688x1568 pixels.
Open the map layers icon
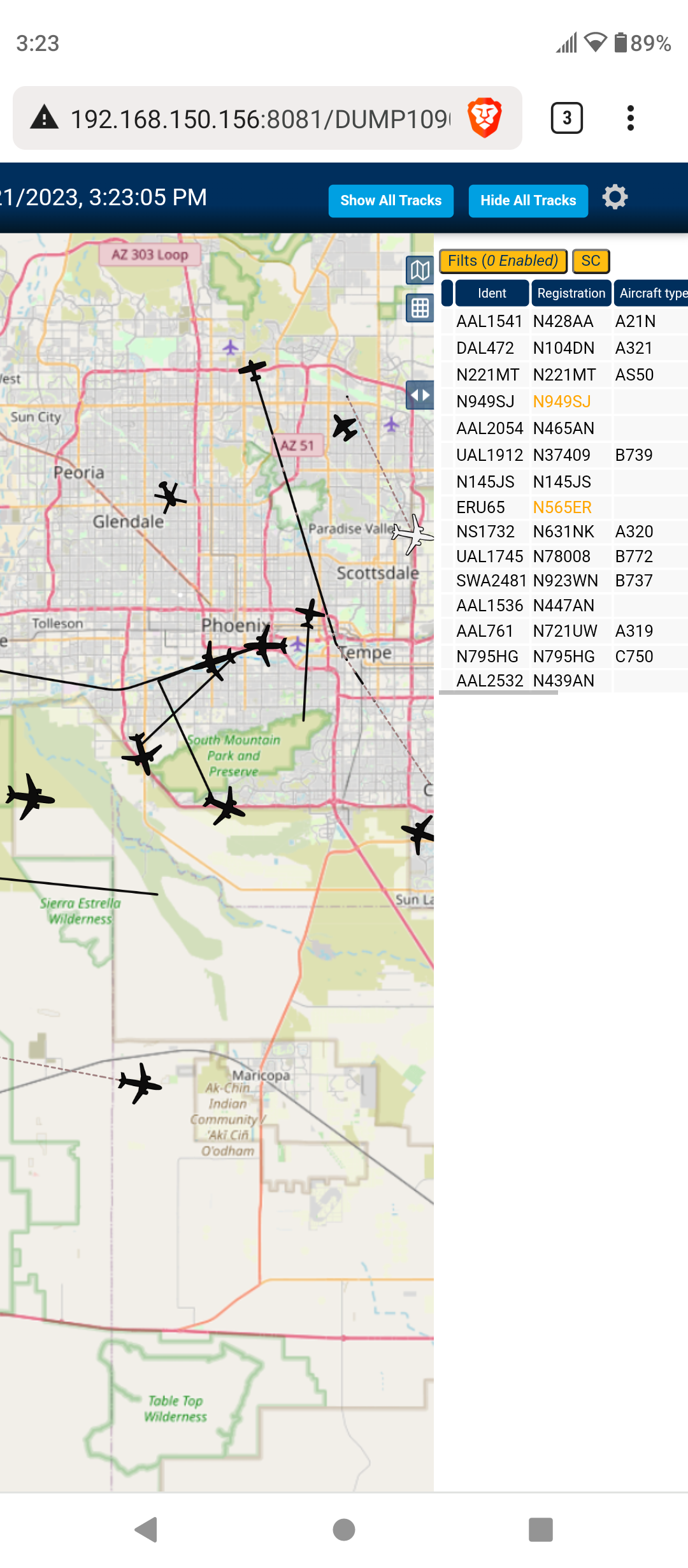coord(420,270)
